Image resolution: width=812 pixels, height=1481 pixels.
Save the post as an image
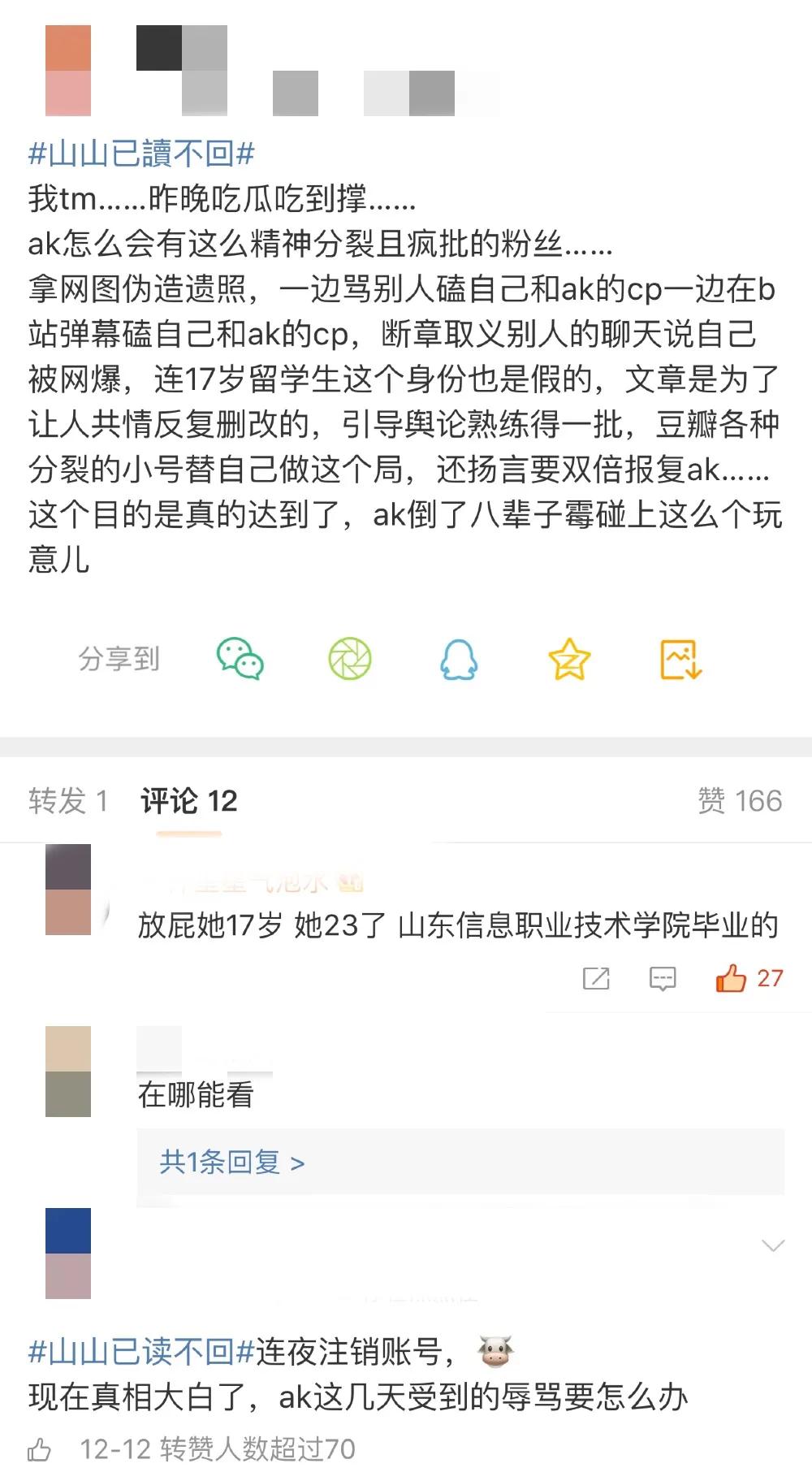tap(680, 659)
